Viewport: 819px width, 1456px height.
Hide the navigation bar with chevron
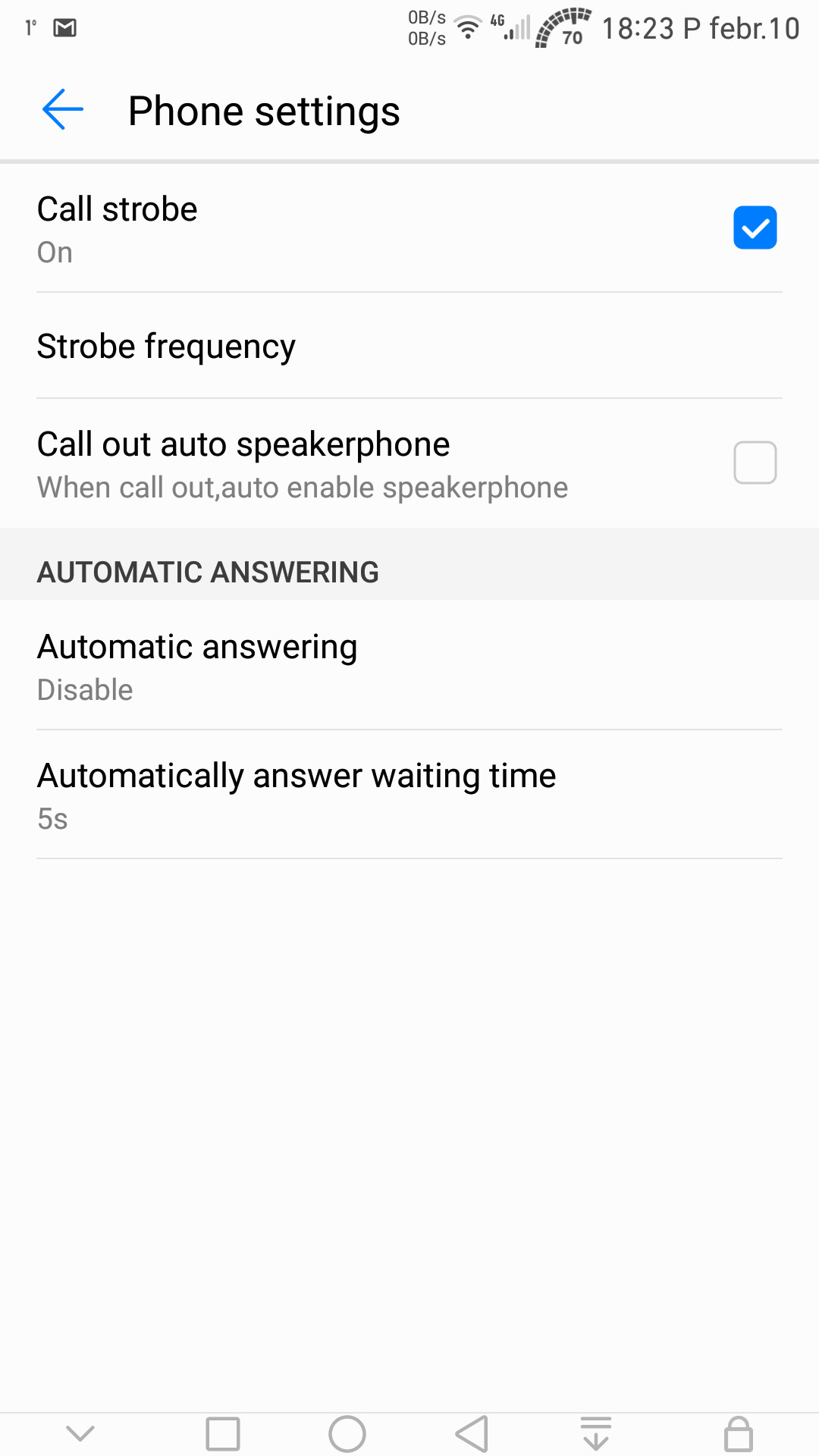[80, 1433]
